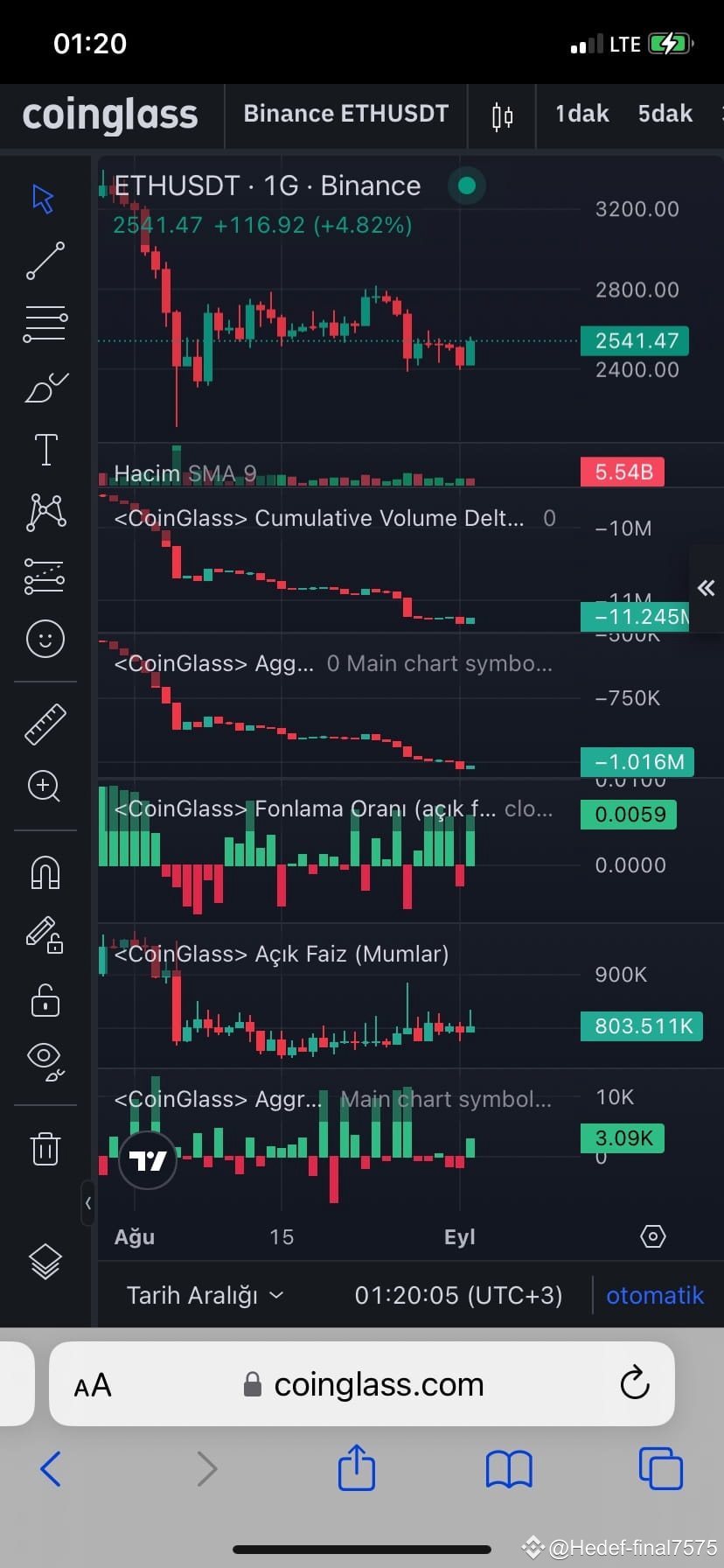724x1568 pixels.
Task: Collapse the right price scale panel
Action: click(705, 588)
